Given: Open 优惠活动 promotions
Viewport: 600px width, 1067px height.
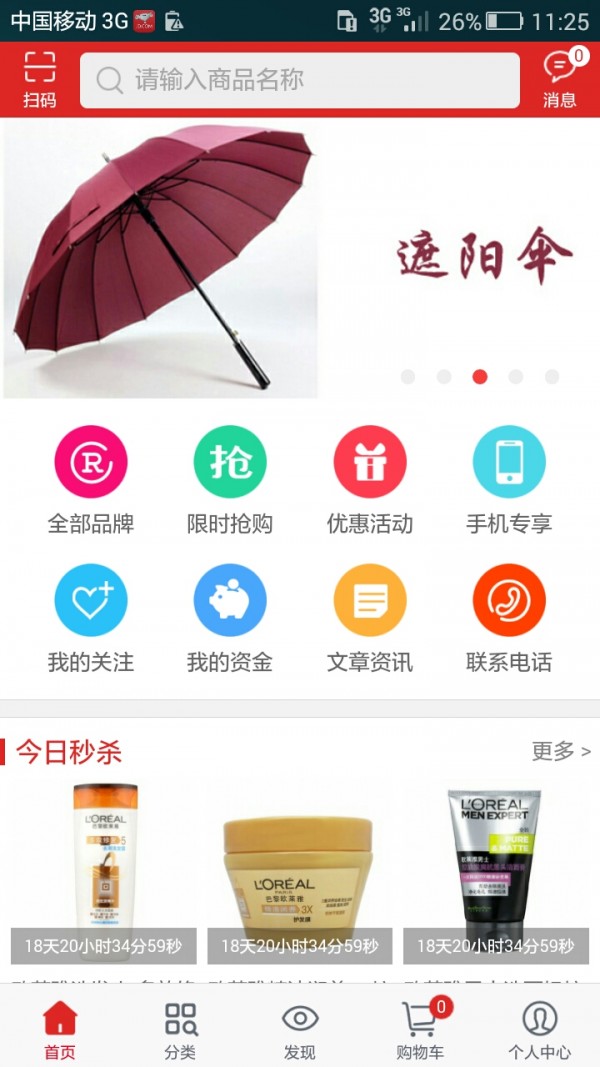Looking at the screenshot, I should 369,480.
